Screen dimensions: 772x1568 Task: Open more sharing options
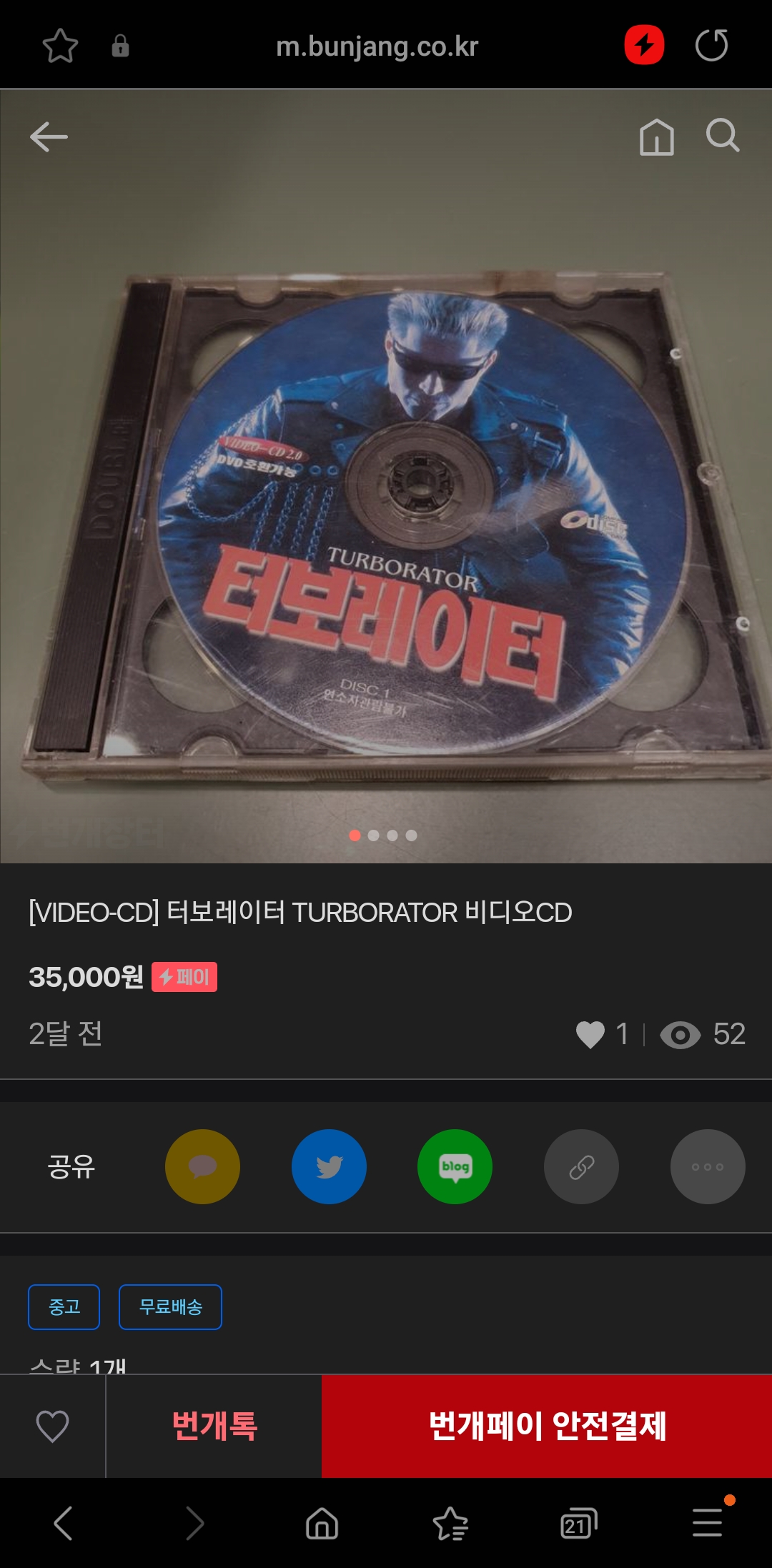[x=708, y=1166]
